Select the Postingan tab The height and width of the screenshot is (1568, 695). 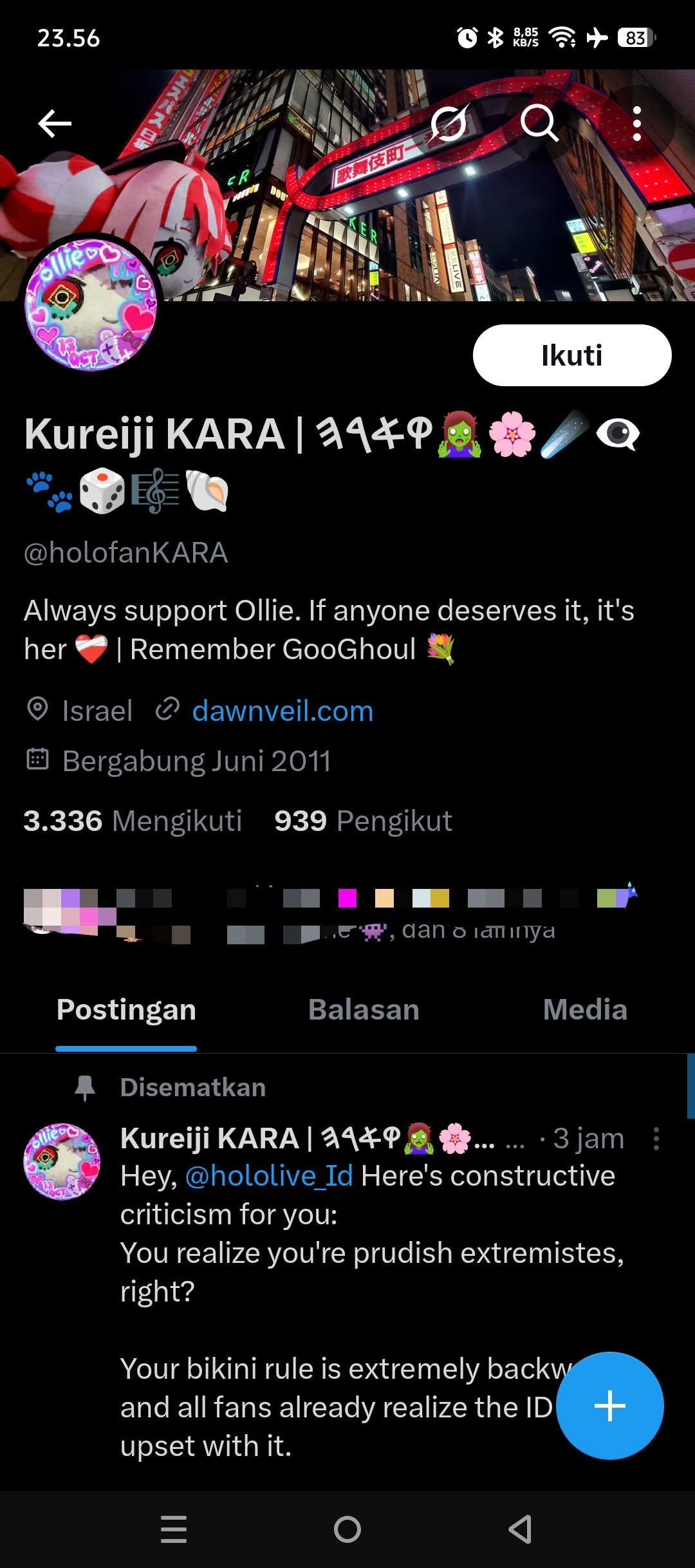click(x=126, y=1009)
